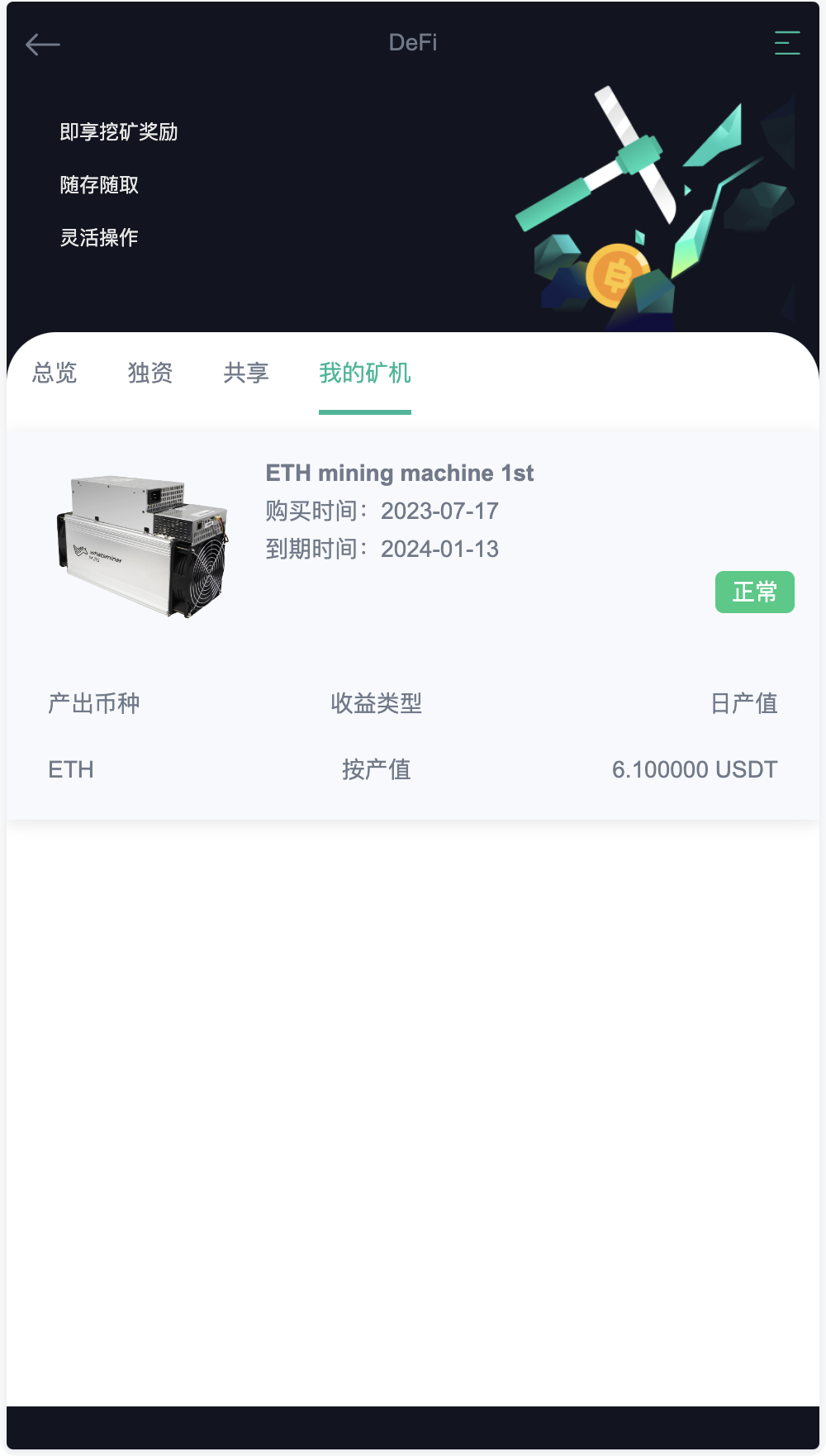The height and width of the screenshot is (1456, 826).
Task: Click the DeFi page title
Action: point(412,43)
